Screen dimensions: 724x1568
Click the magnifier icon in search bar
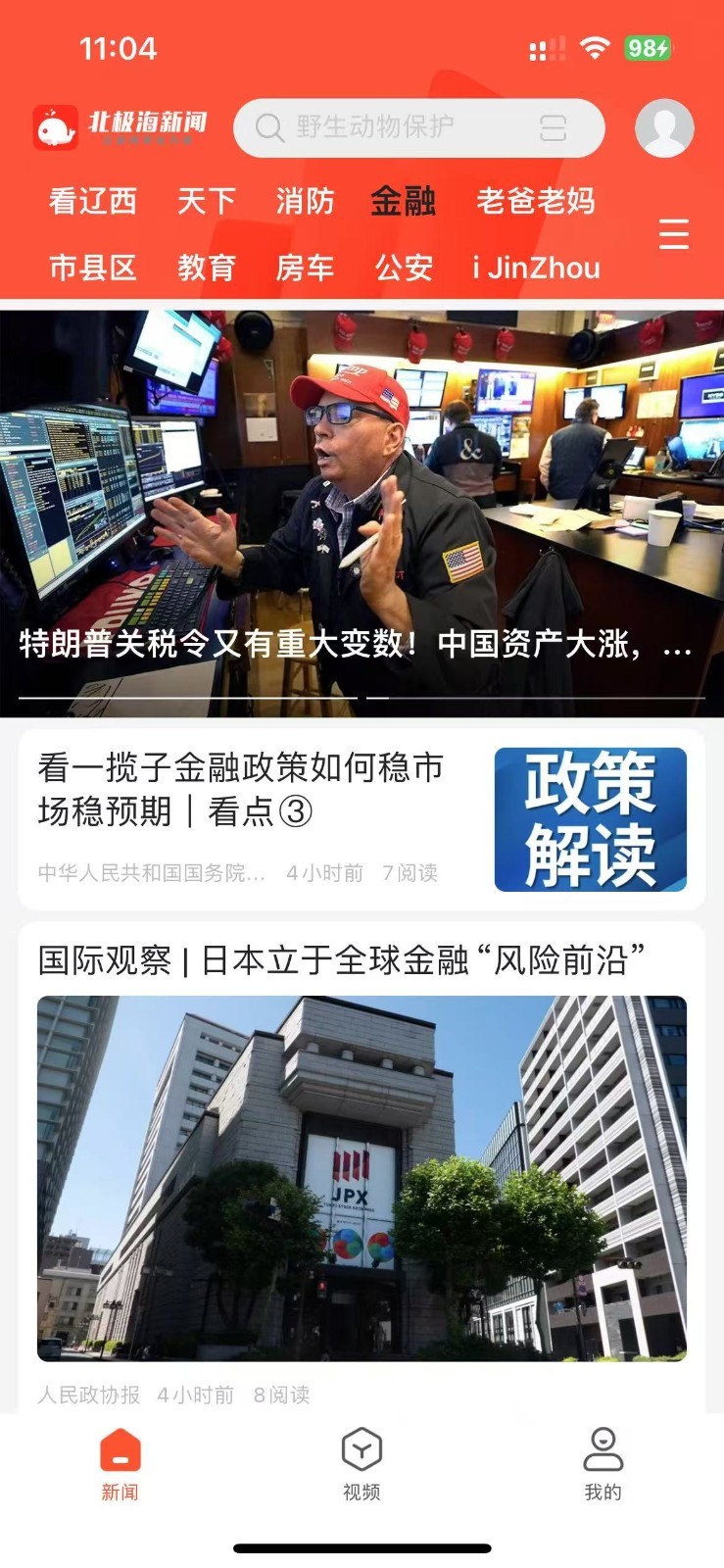coord(265,126)
